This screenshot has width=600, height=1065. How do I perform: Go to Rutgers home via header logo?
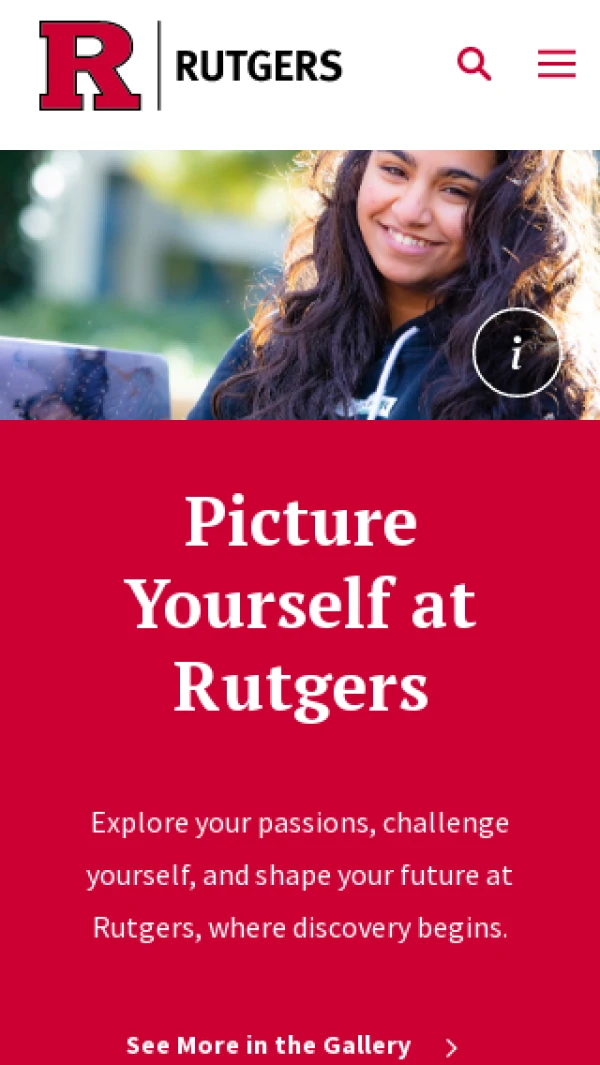coord(190,66)
